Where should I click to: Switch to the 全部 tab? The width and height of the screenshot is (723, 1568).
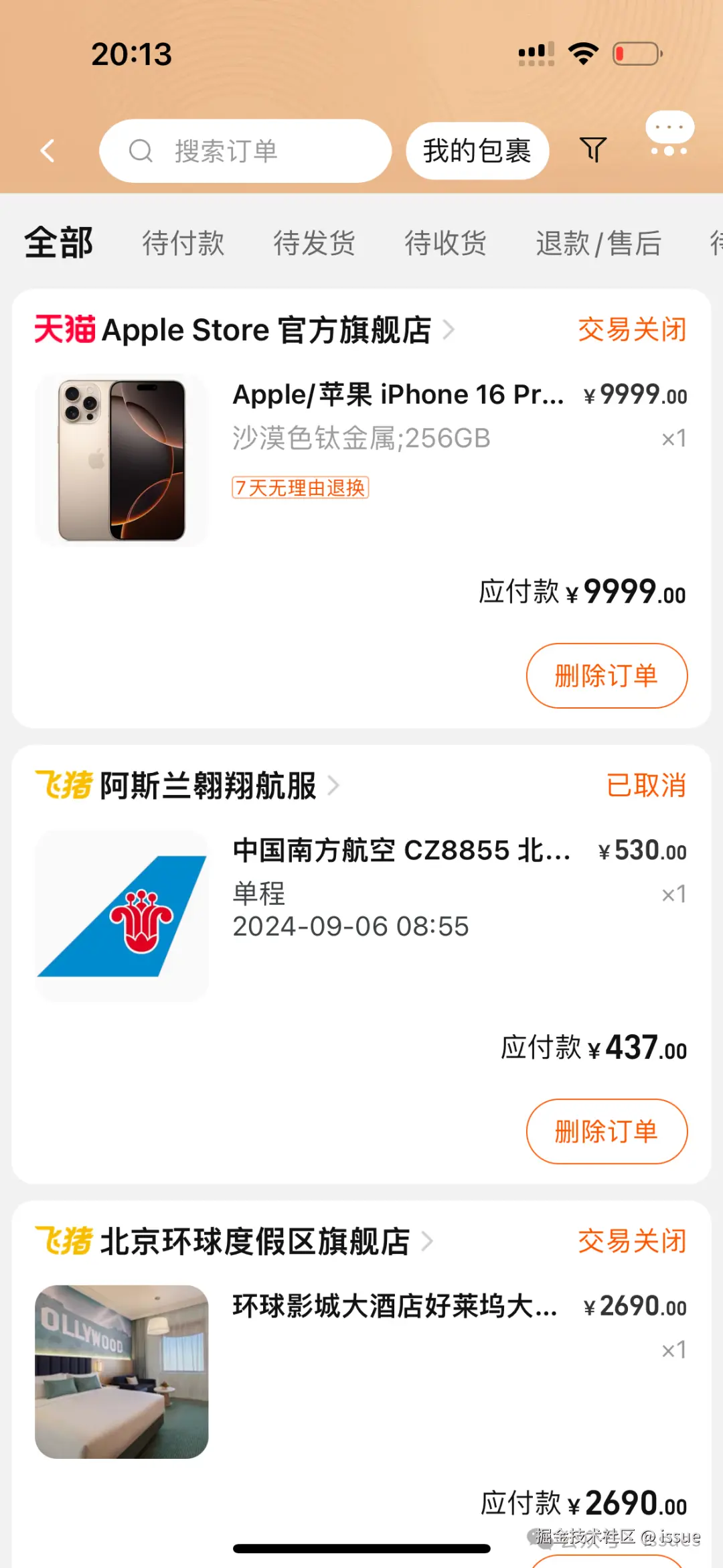[59, 242]
